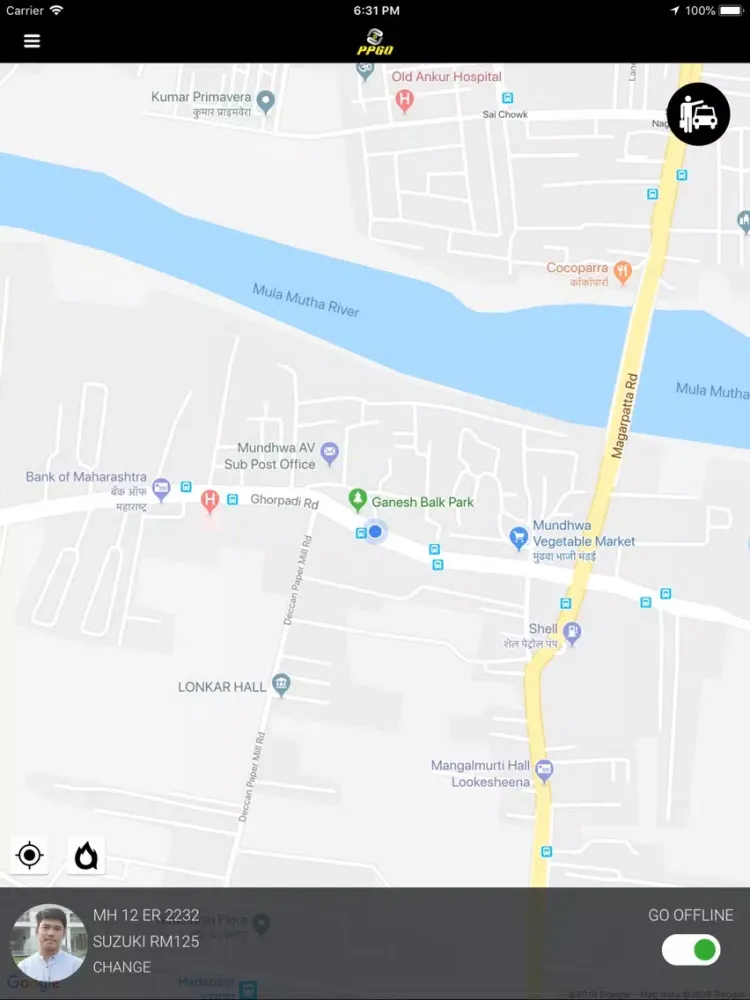The height and width of the screenshot is (1000, 750).
Task: Tap CHANGE to switch vehicle
Action: pos(122,967)
